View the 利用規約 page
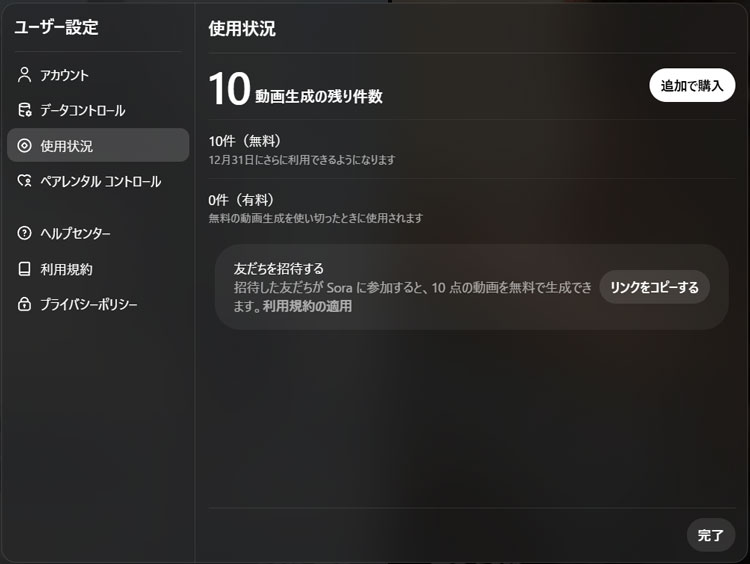 pos(66,269)
